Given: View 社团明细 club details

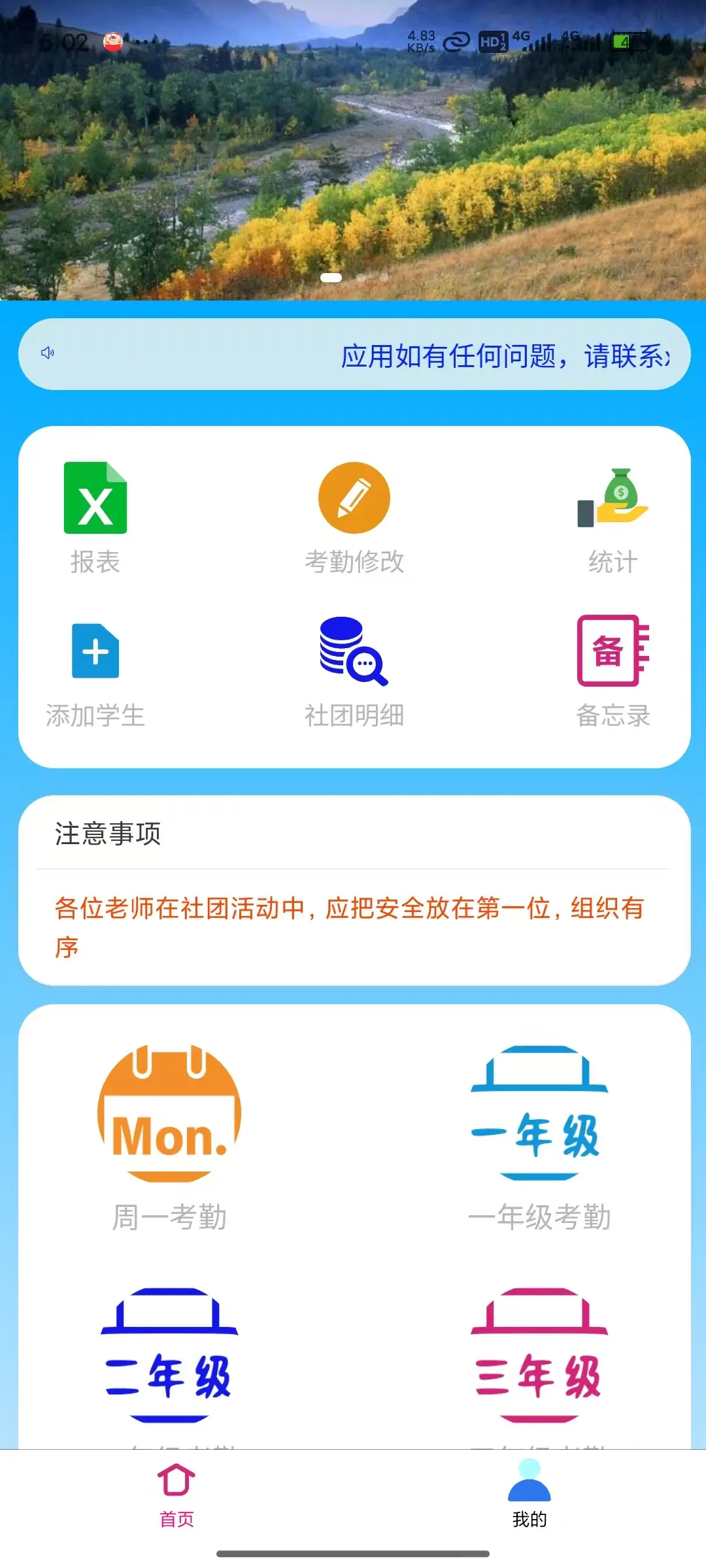Looking at the screenshot, I should (354, 671).
